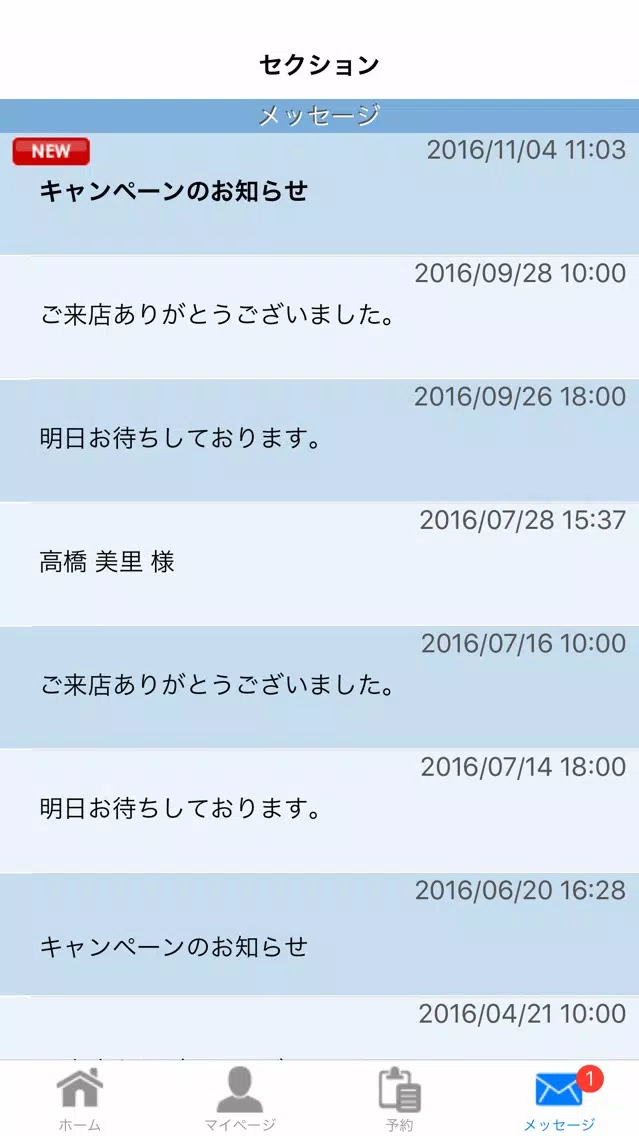The image size is (639, 1136).
Task: Open ご来店ありがとうございました message dated 2016/09/28
Action: click(320, 317)
